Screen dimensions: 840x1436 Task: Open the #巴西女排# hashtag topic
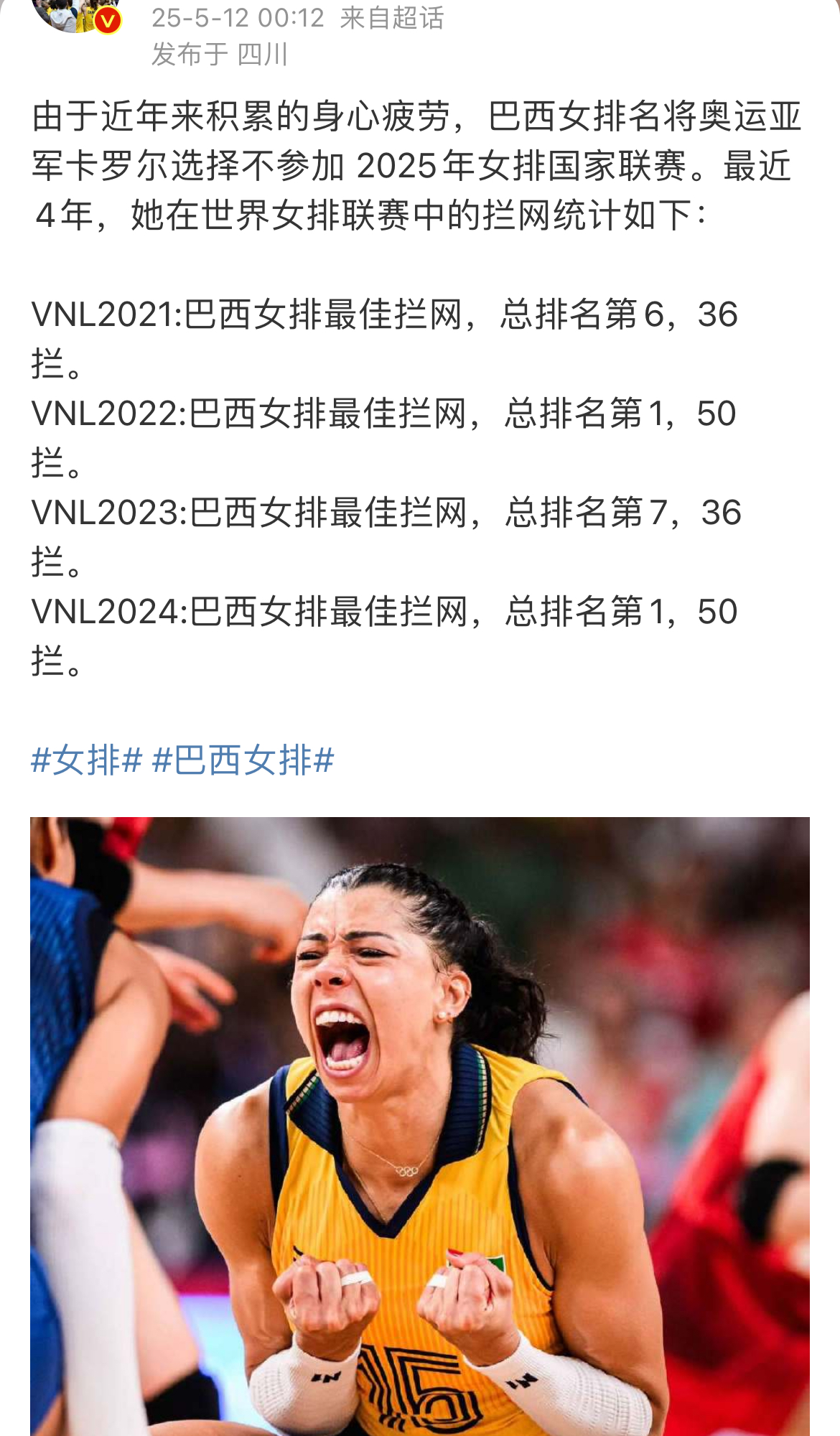[x=244, y=760]
